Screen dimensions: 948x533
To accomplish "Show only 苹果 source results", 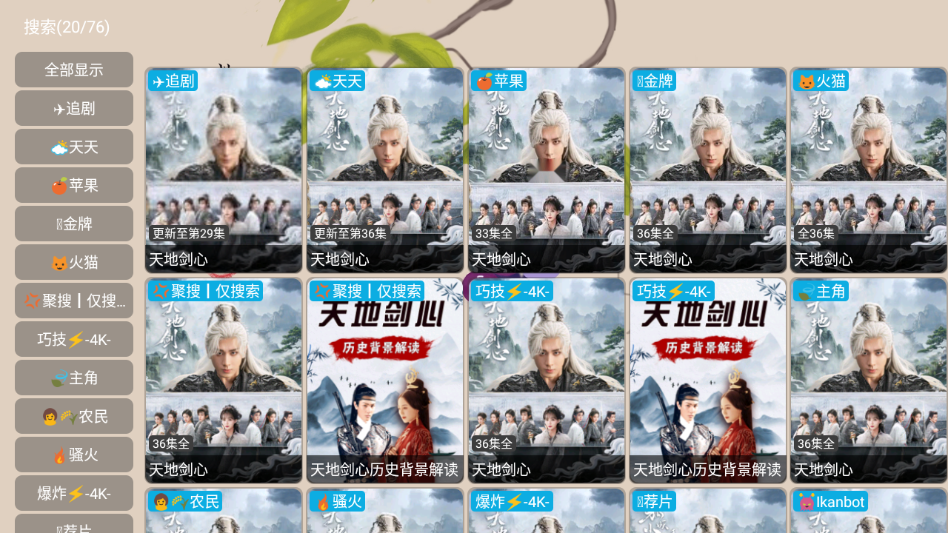I will 74,185.
